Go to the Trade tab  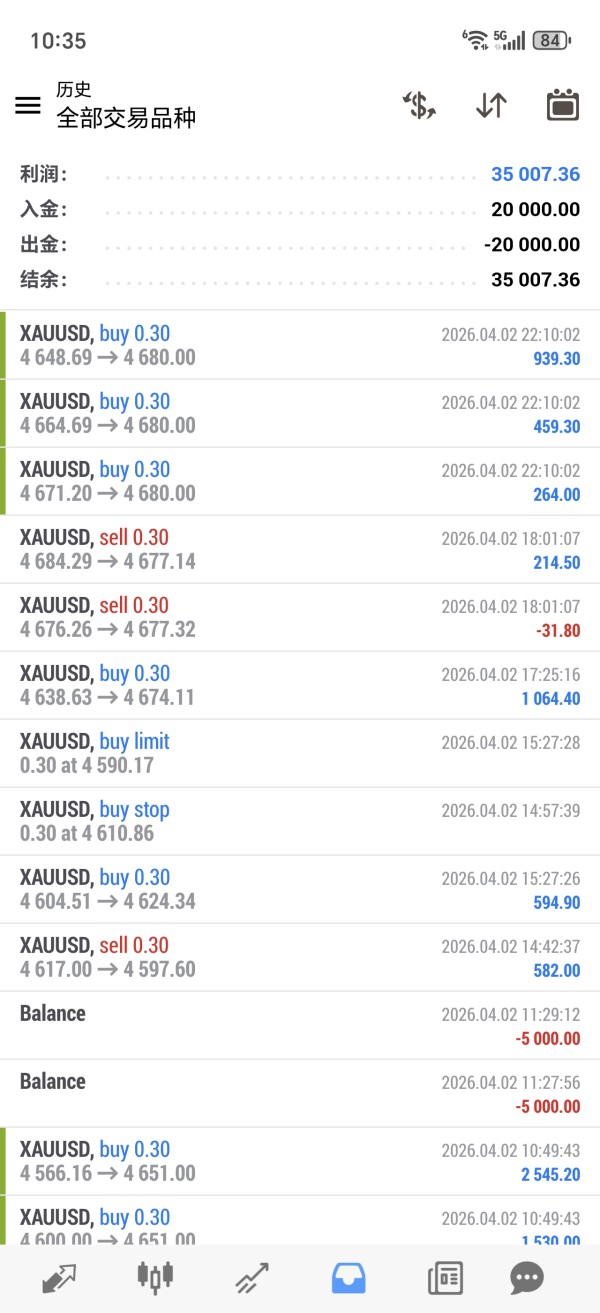[252, 1277]
